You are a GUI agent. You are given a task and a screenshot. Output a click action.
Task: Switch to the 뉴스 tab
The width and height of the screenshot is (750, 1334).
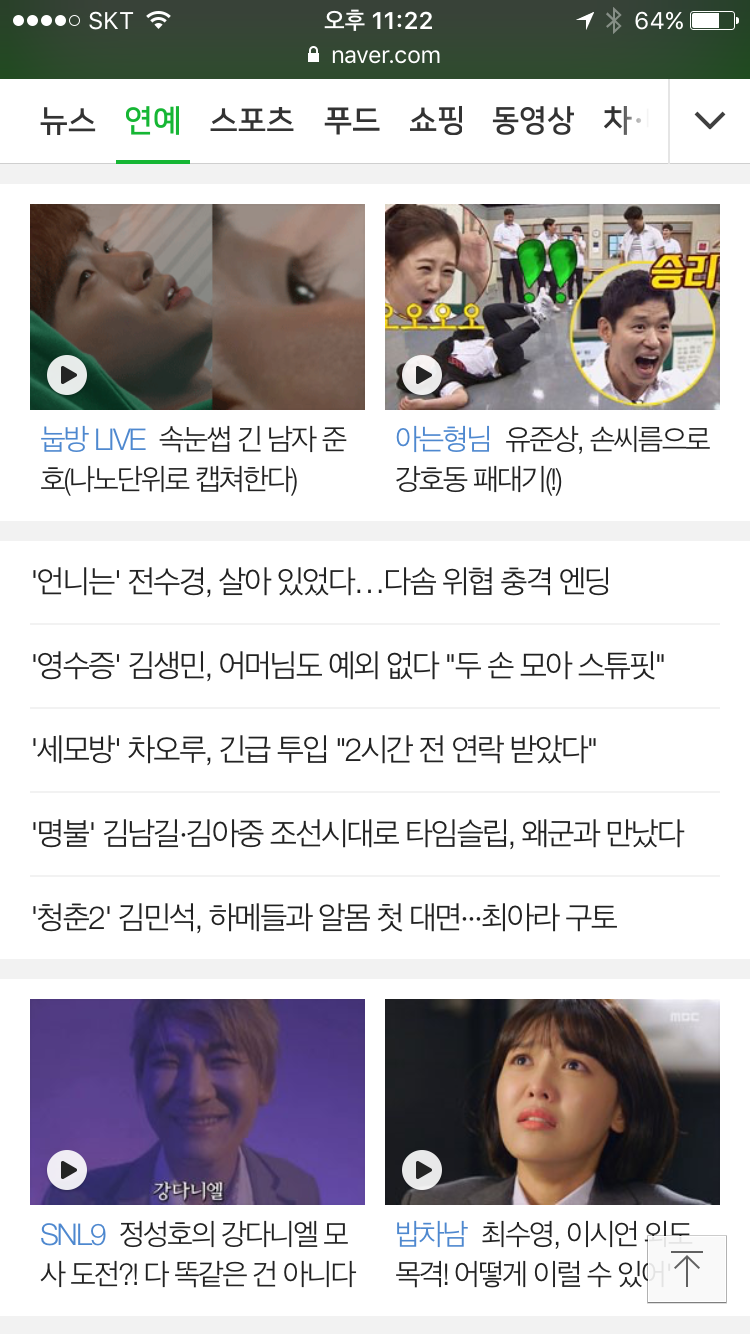tap(68, 121)
